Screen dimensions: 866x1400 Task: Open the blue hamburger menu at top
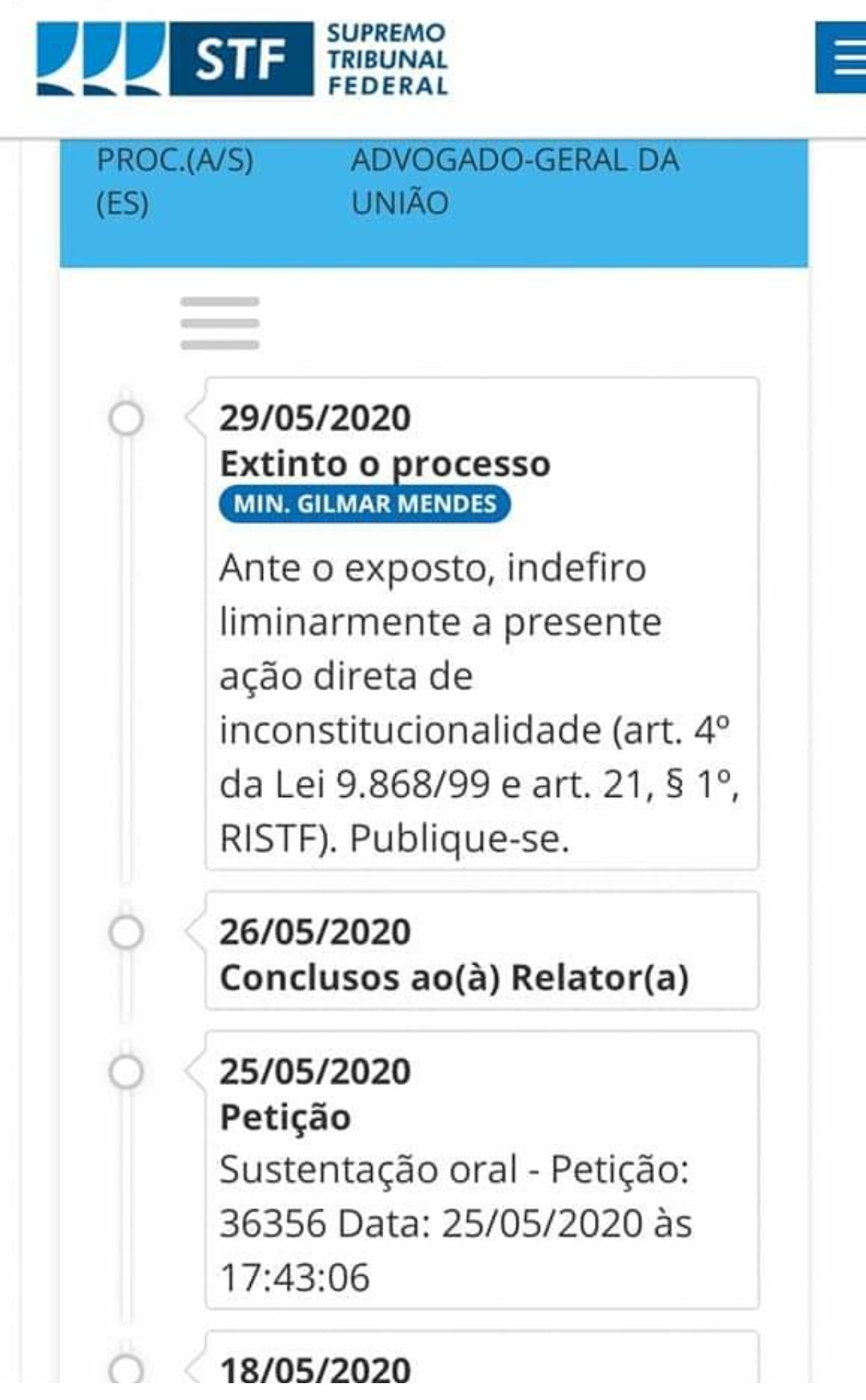pos(841,59)
